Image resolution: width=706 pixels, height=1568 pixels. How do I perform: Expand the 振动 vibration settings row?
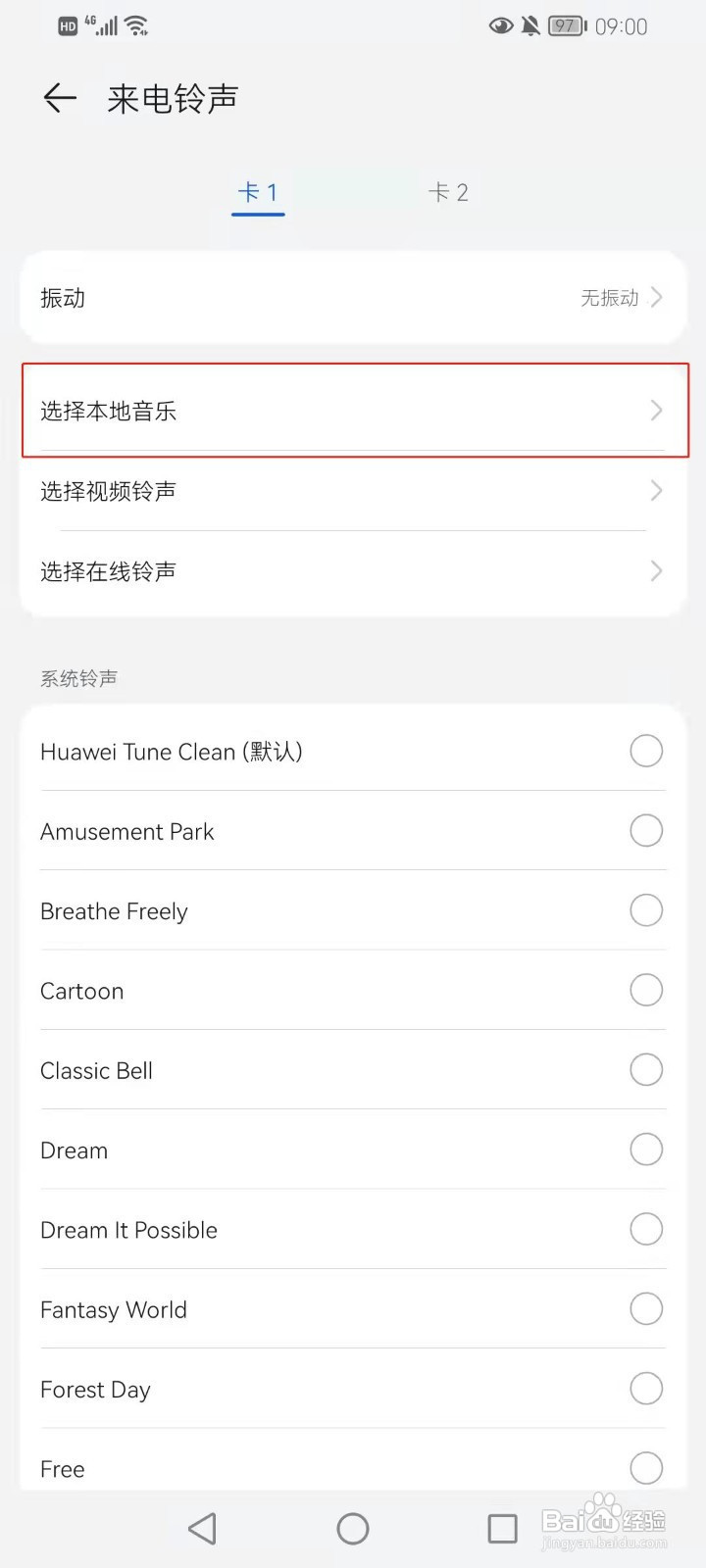pos(353,297)
